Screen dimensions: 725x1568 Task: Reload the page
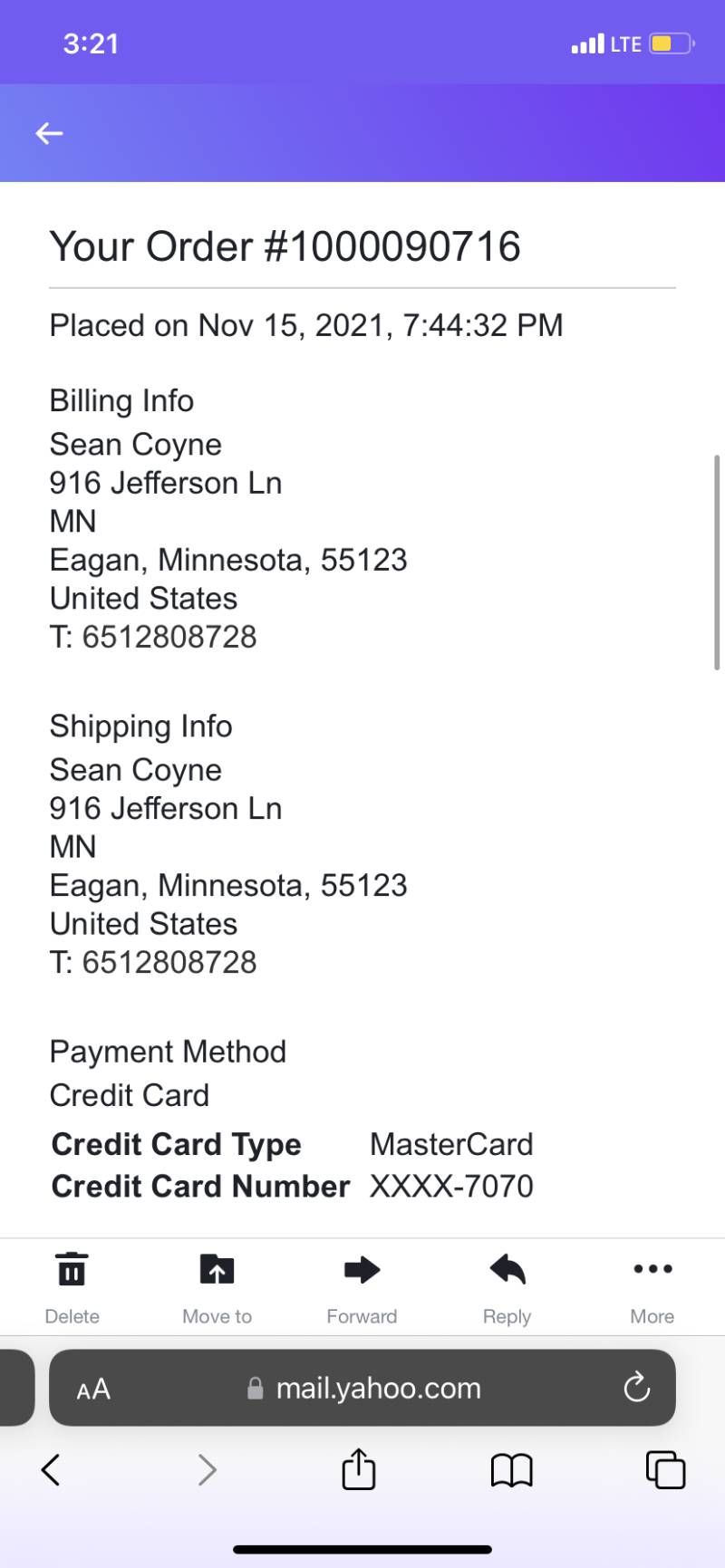pos(637,1388)
